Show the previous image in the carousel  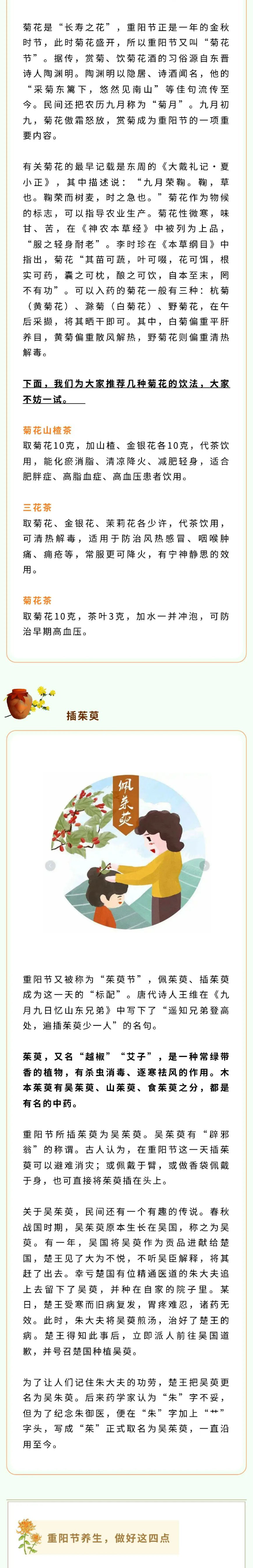tap(50, 866)
